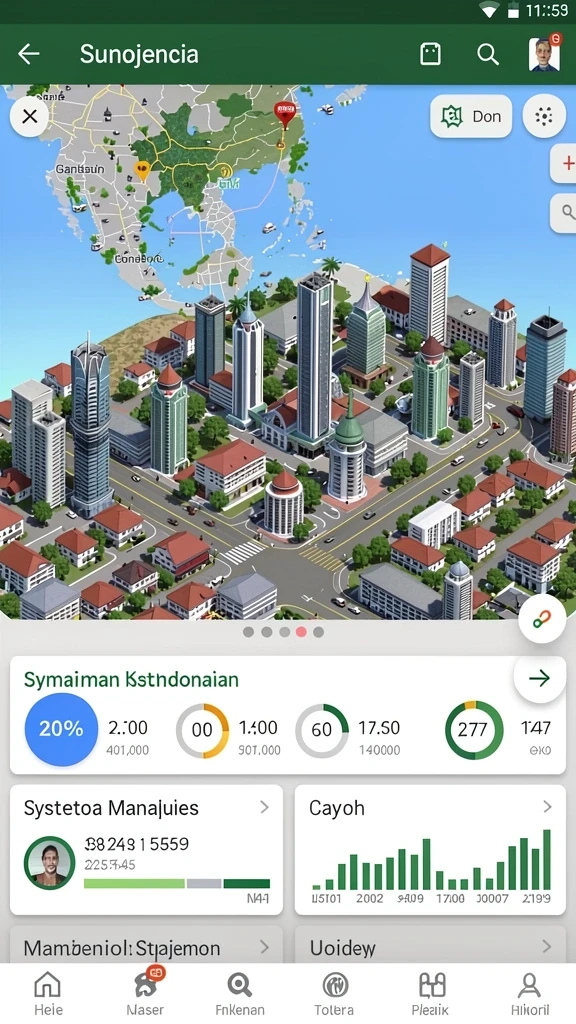Zoom in with the red plus button

pos(565,163)
